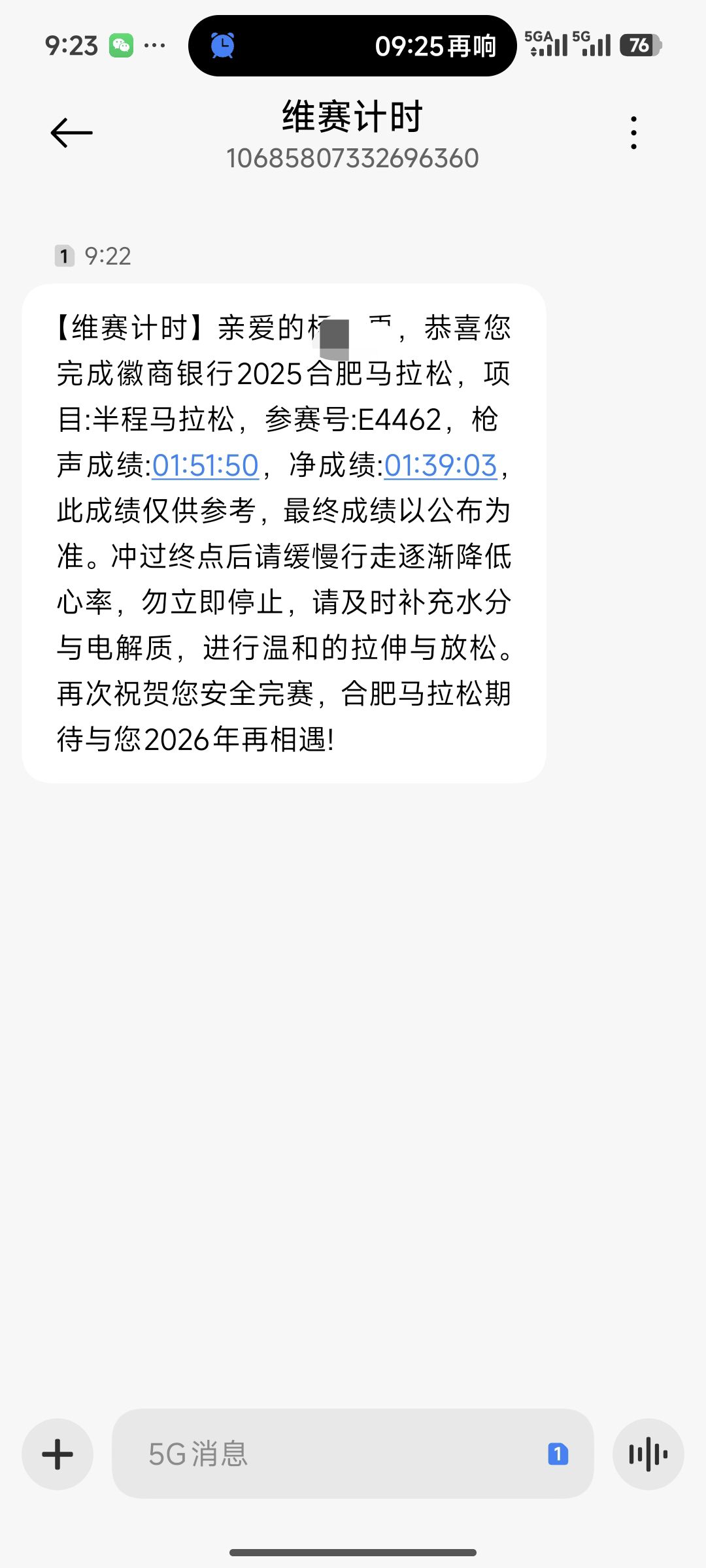Record a voice message

[x=648, y=1454]
